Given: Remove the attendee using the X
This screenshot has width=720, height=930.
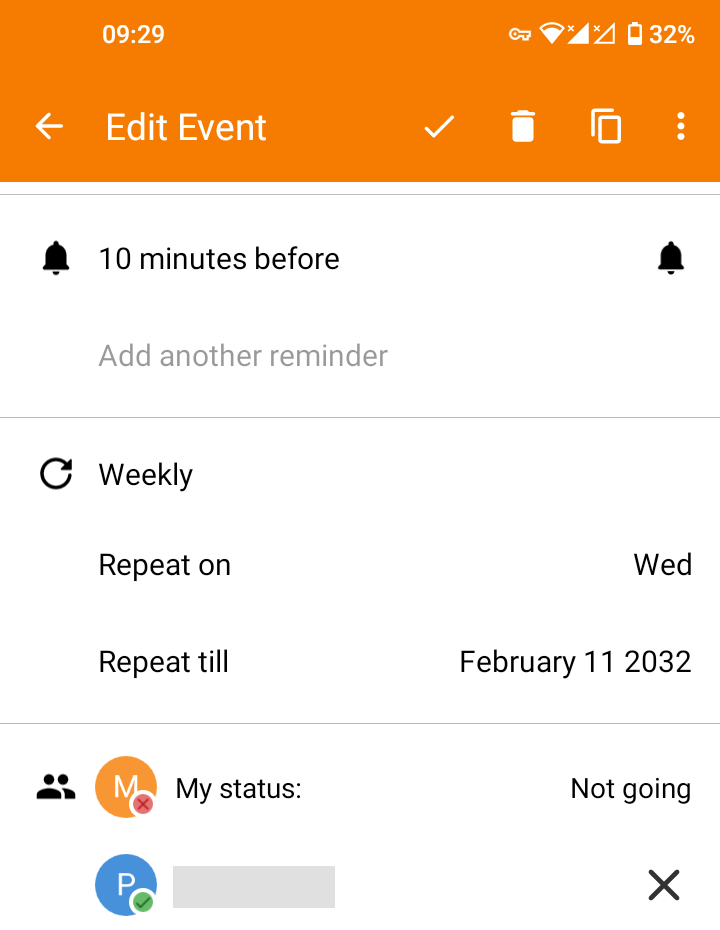Looking at the screenshot, I should (663, 885).
